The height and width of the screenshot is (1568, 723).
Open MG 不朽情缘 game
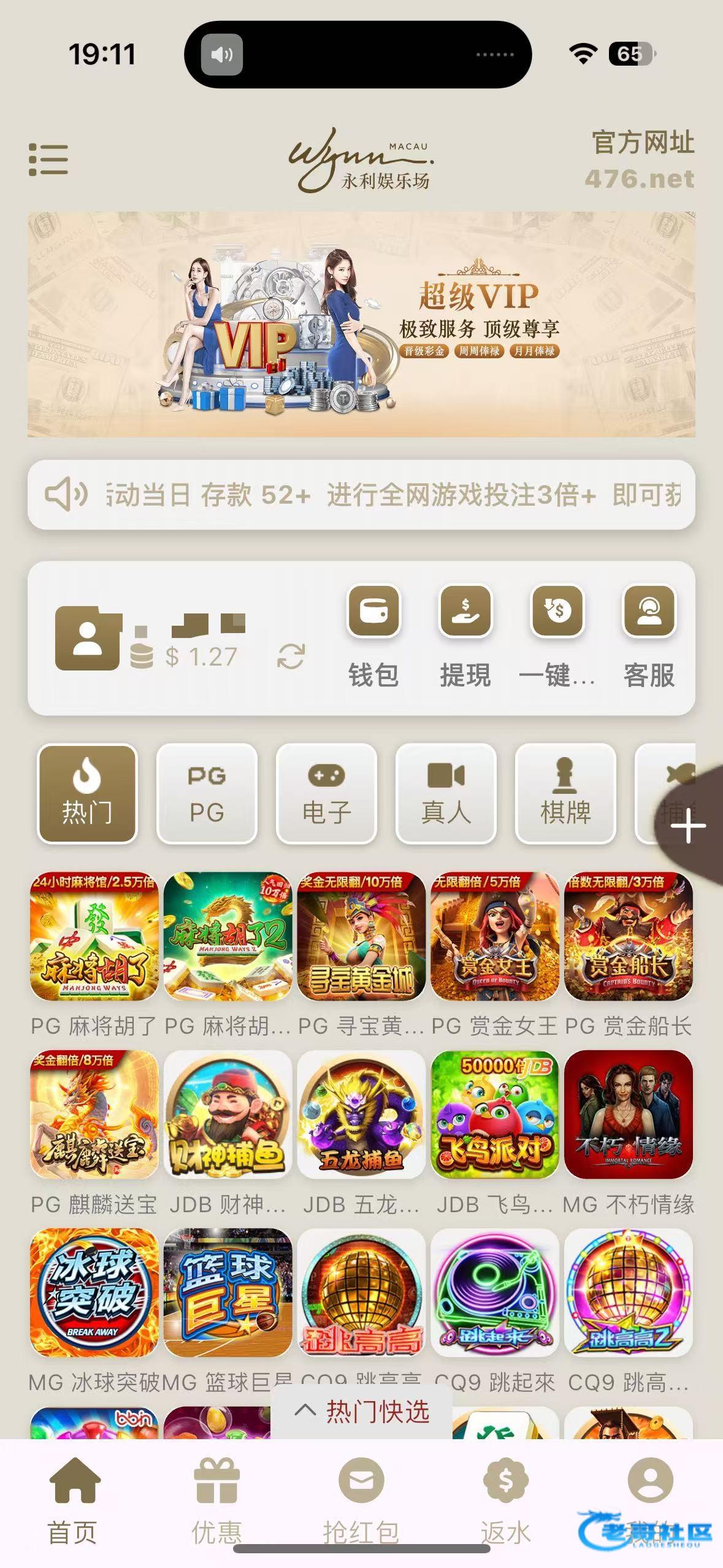click(x=628, y=1114)
